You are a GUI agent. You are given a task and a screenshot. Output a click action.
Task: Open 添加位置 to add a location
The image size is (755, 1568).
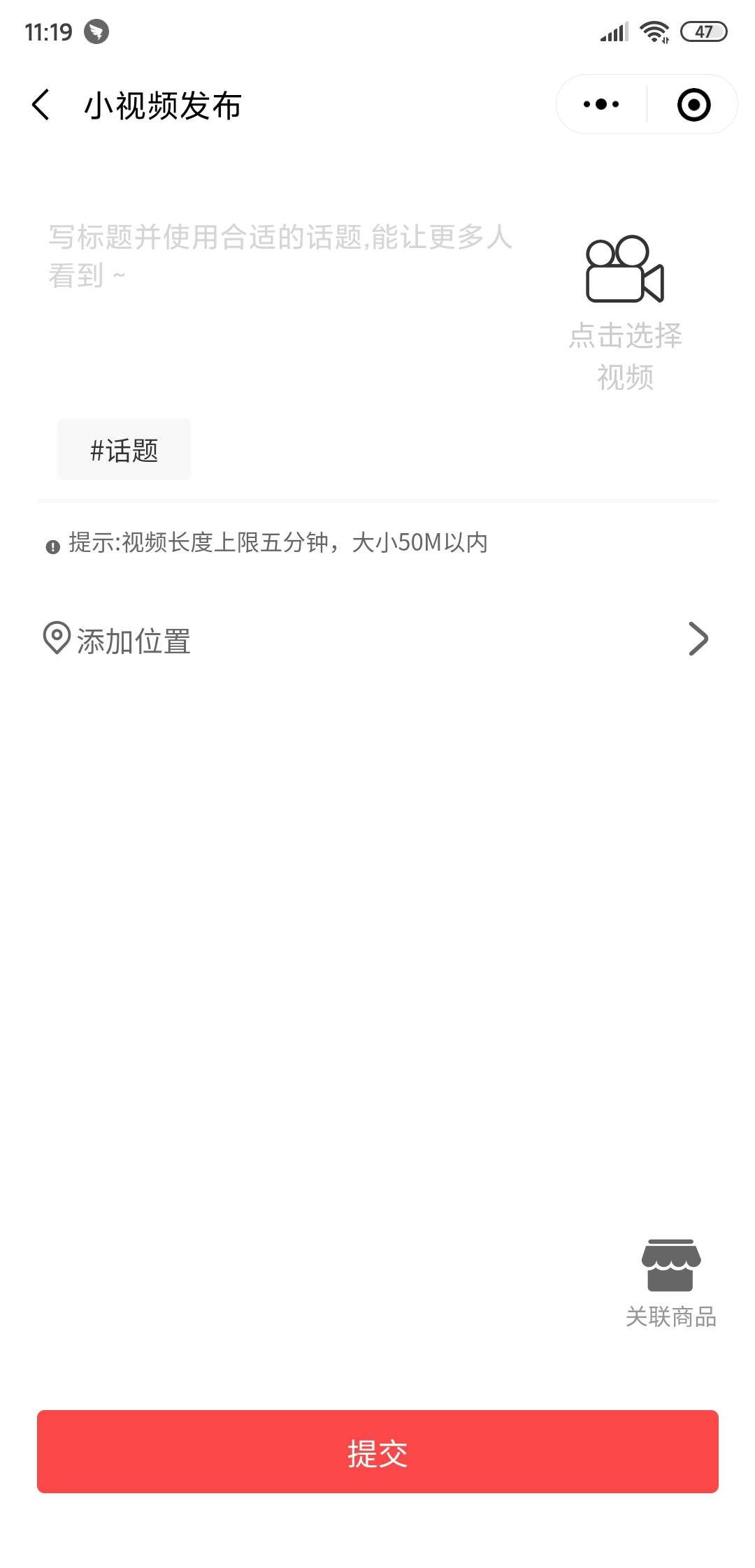pyautogui.click(x=377, y=639)
